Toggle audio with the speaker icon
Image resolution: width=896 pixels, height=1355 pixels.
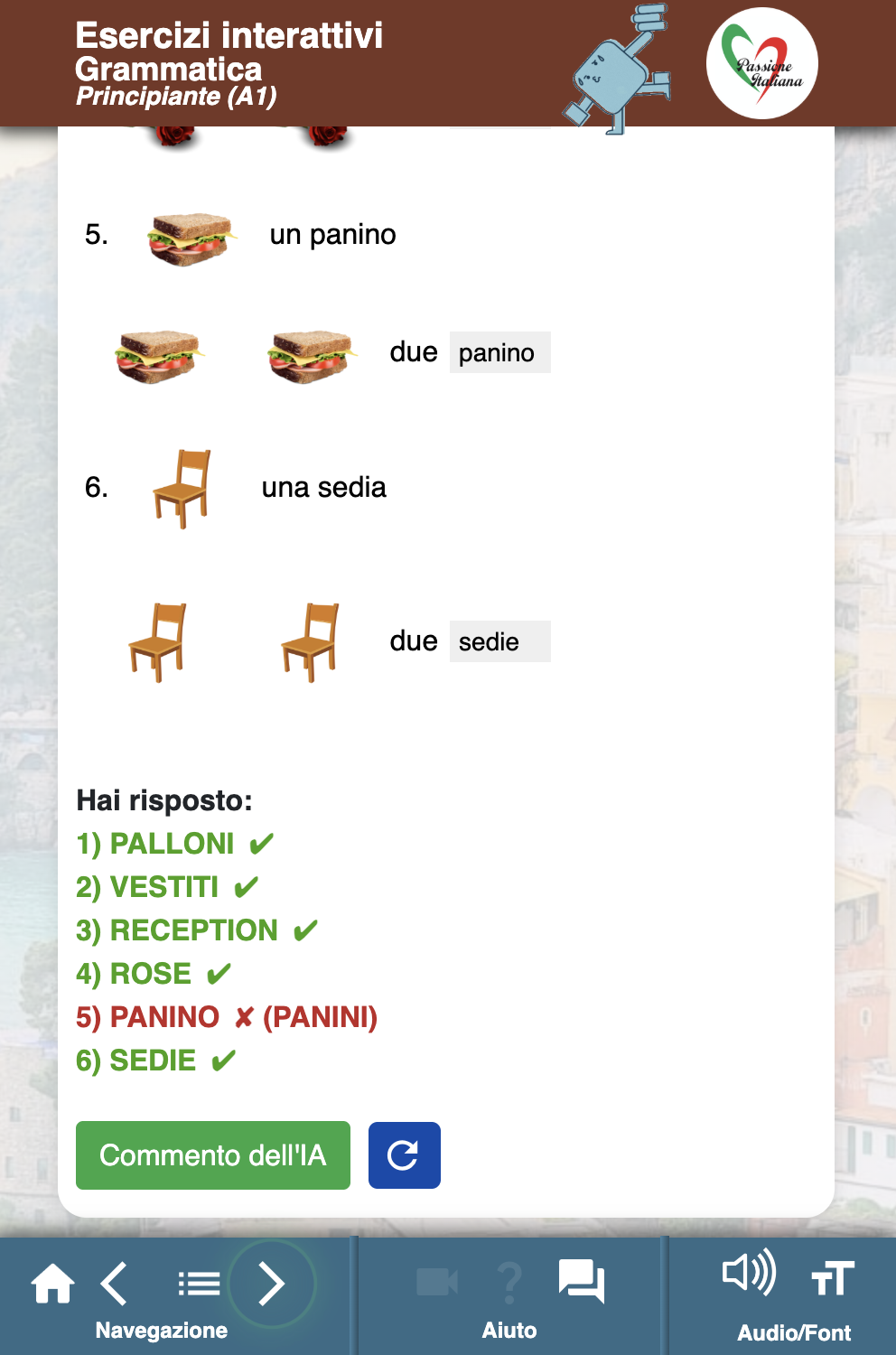pos(748,1273)
